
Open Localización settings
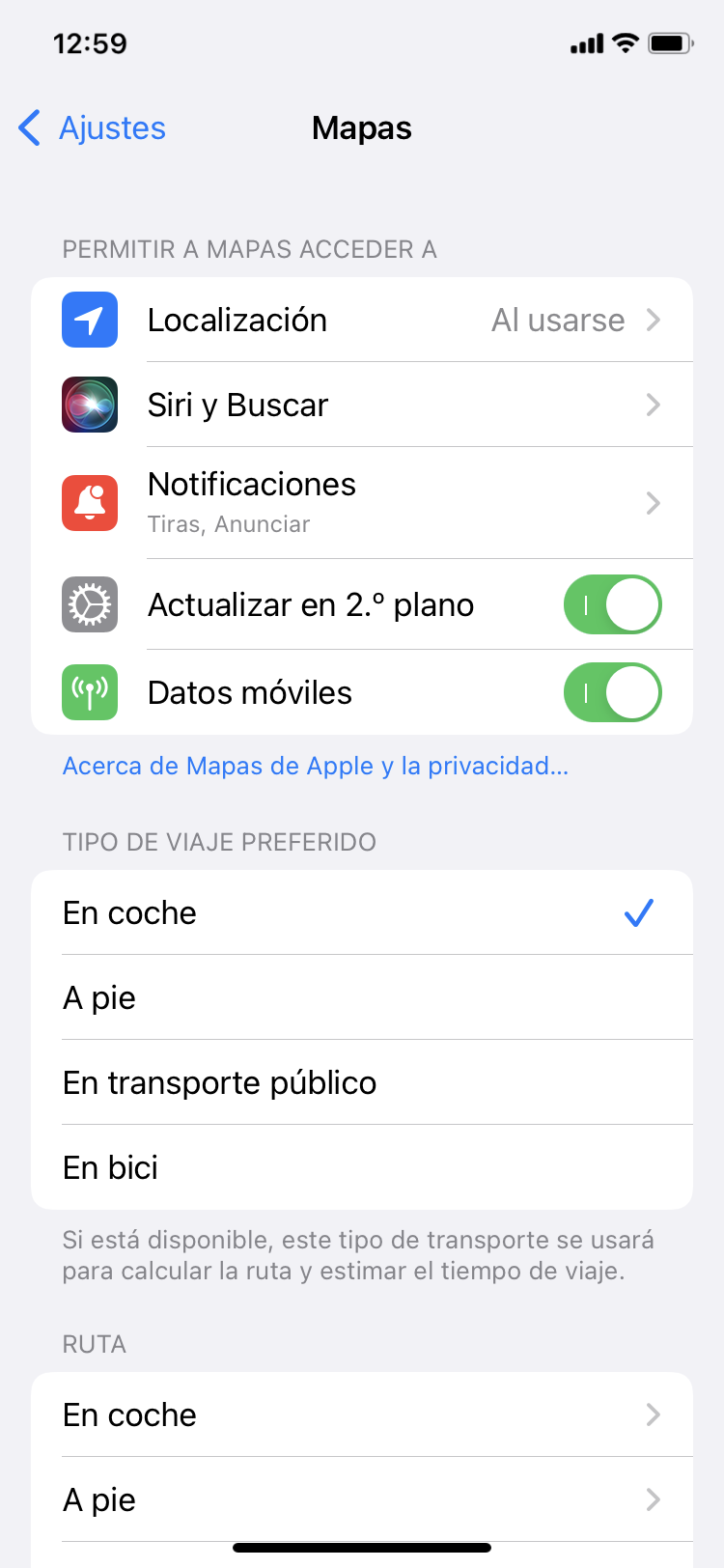tap(362, 320)
